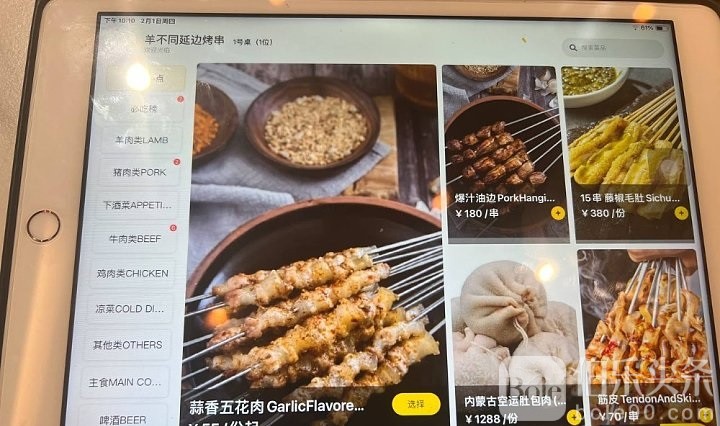The image size is (720, 426).
Task: Select the LAMB category
Action: pos(142,140)
